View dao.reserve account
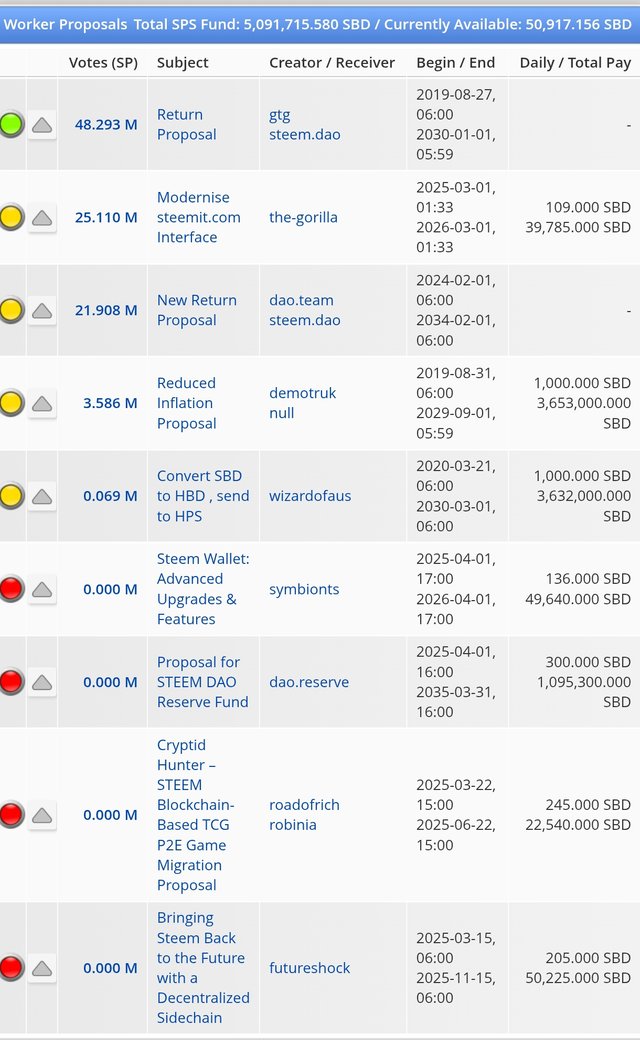 309,682
